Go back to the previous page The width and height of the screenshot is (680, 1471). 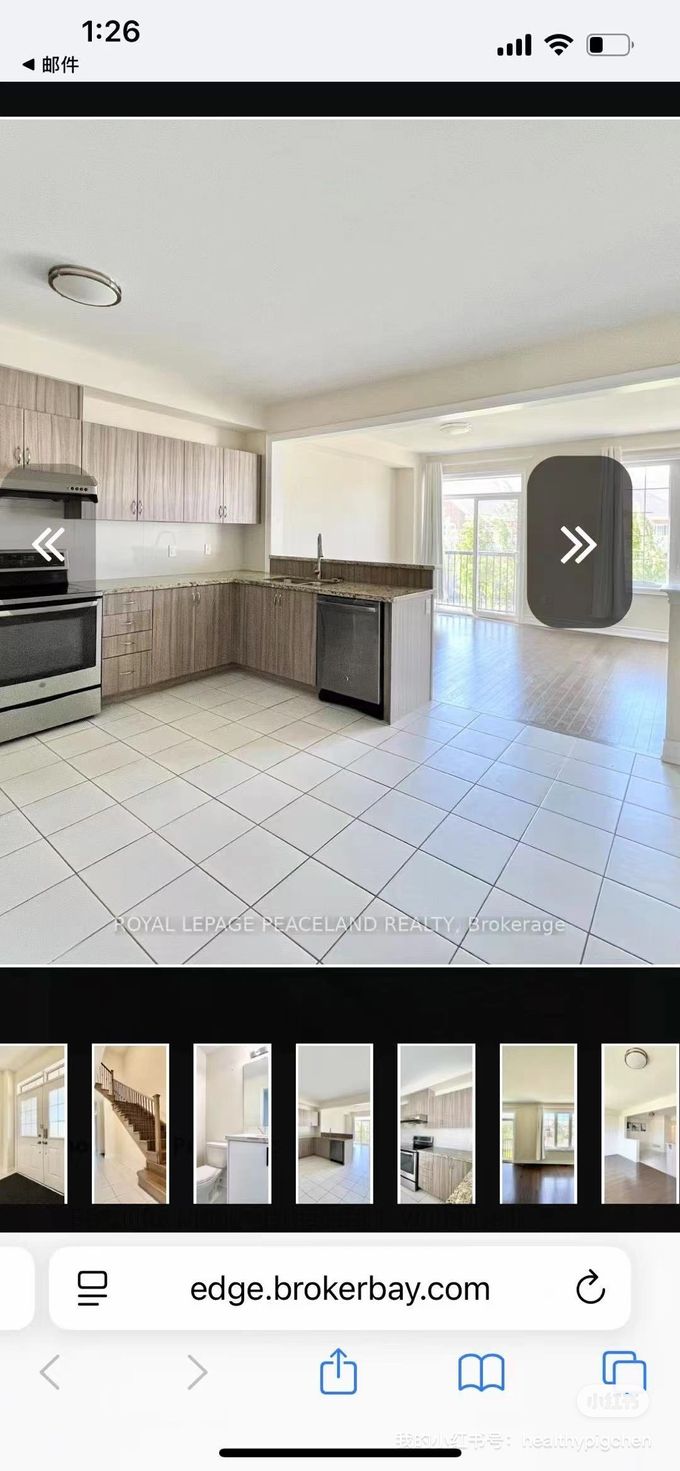click(x=50, y=1372)
